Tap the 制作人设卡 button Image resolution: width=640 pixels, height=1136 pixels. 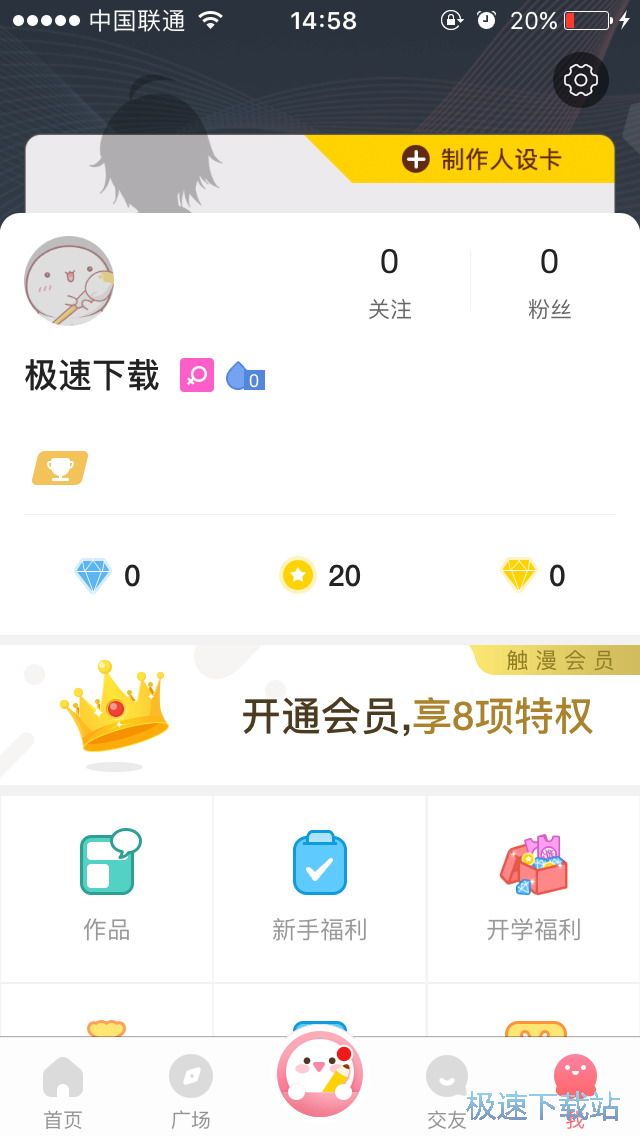(482, 159)
